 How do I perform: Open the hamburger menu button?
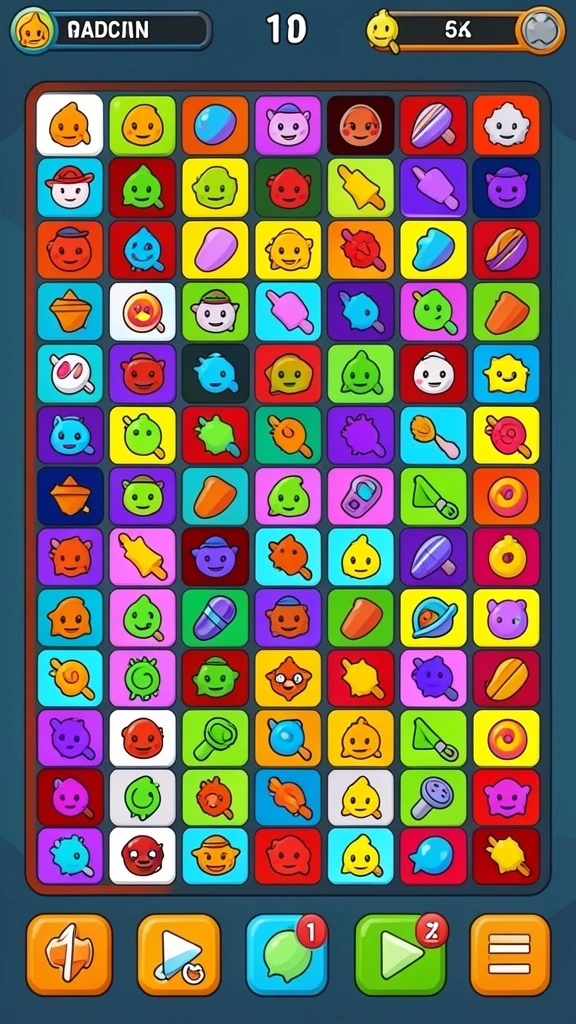[x=510, y=953]
